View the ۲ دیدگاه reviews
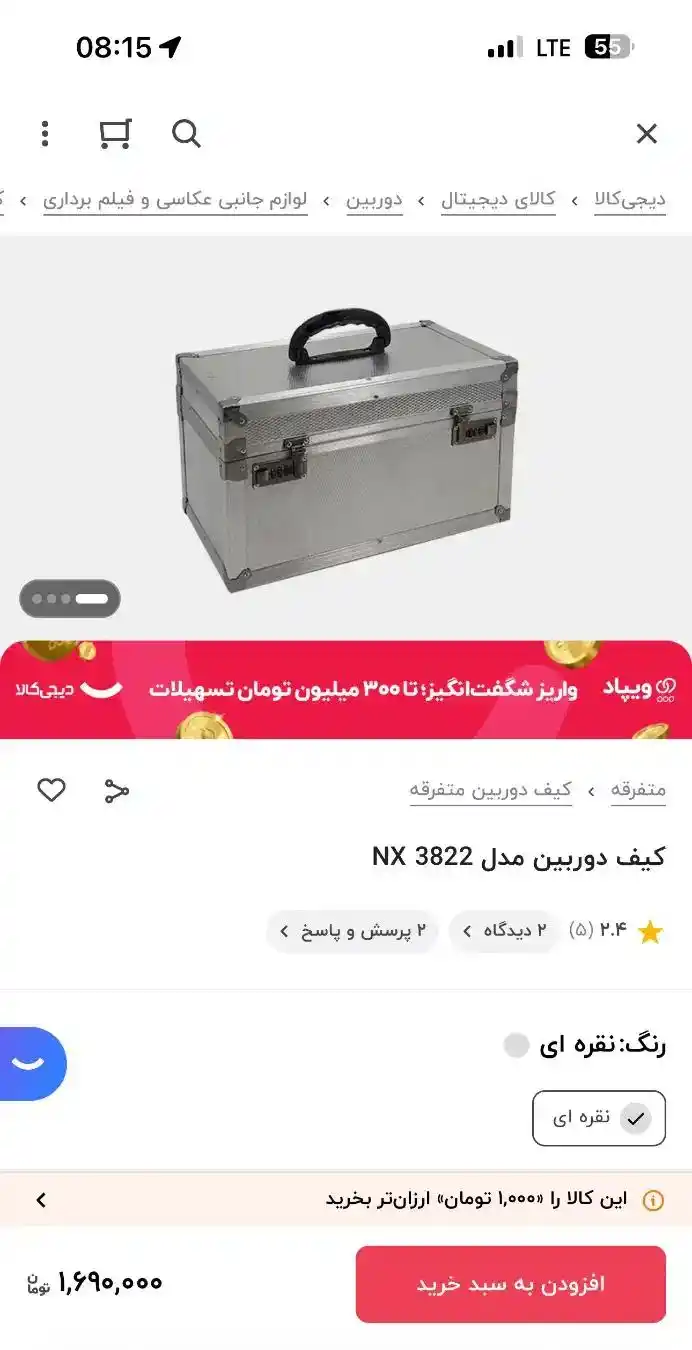Viewport: 692px width, 1350px height. click(x=504, y=931)
